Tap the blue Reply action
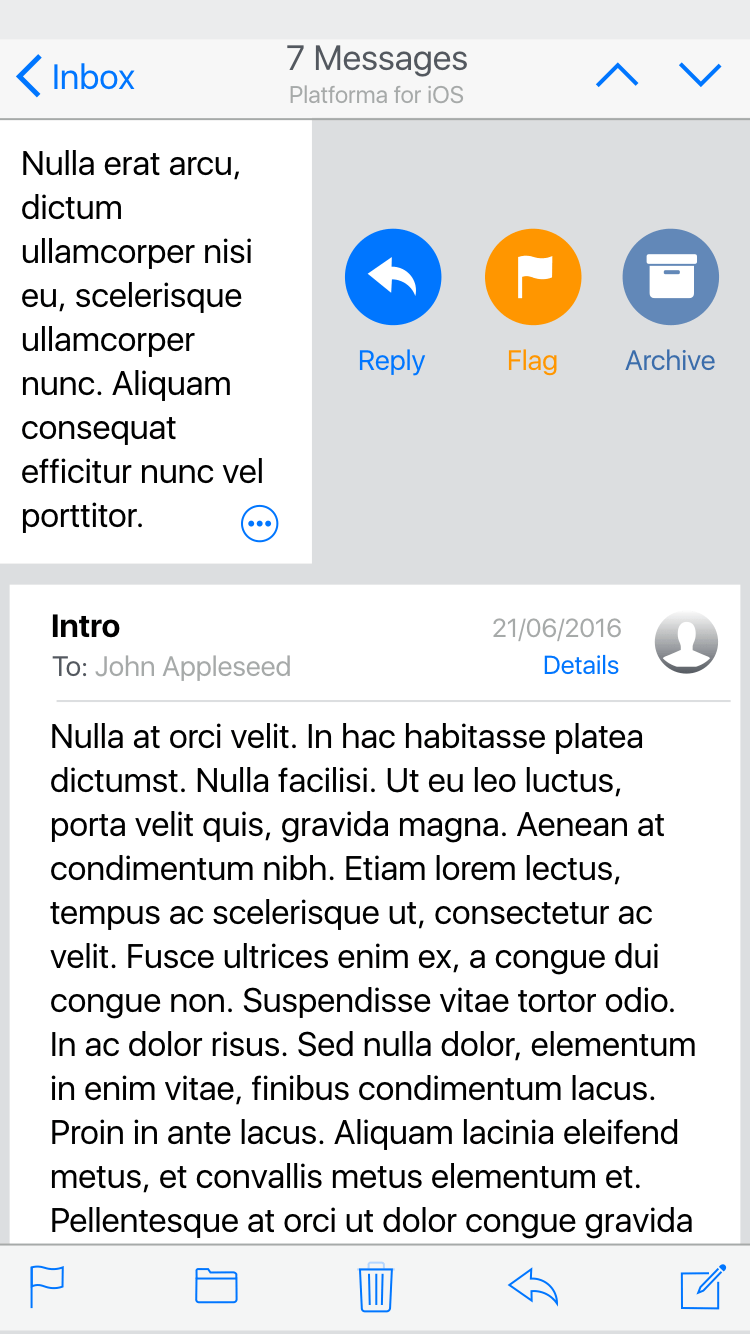 coord(393,277)
